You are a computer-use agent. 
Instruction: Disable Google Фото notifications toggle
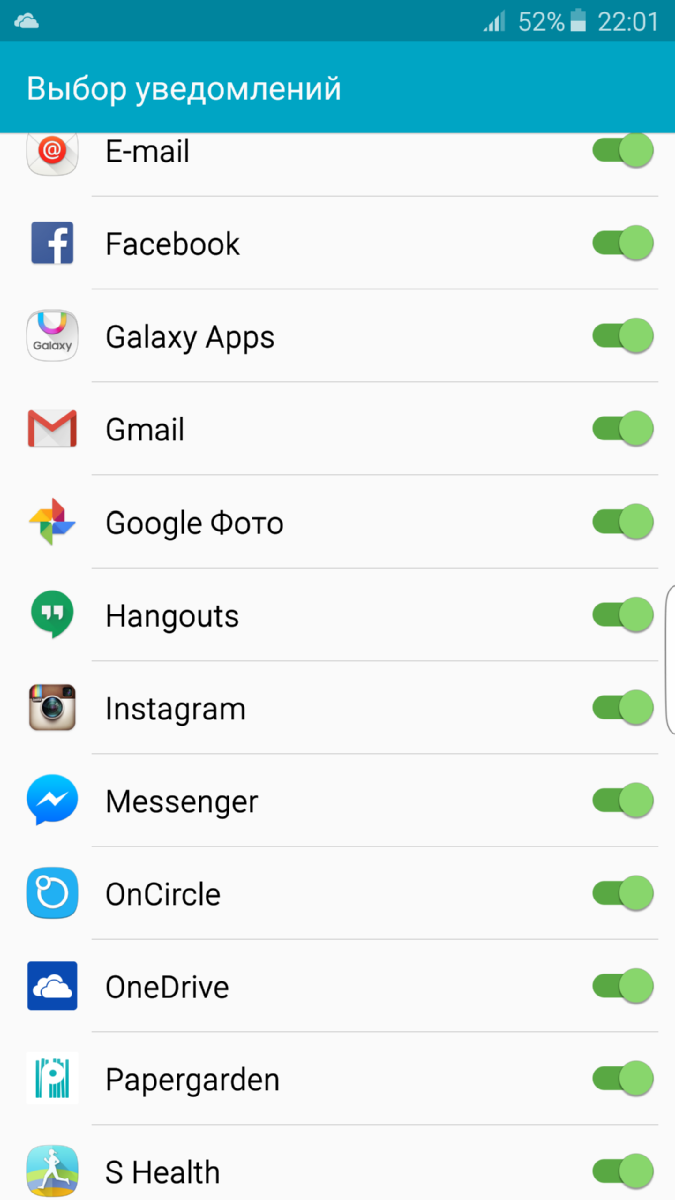point(623,522)
